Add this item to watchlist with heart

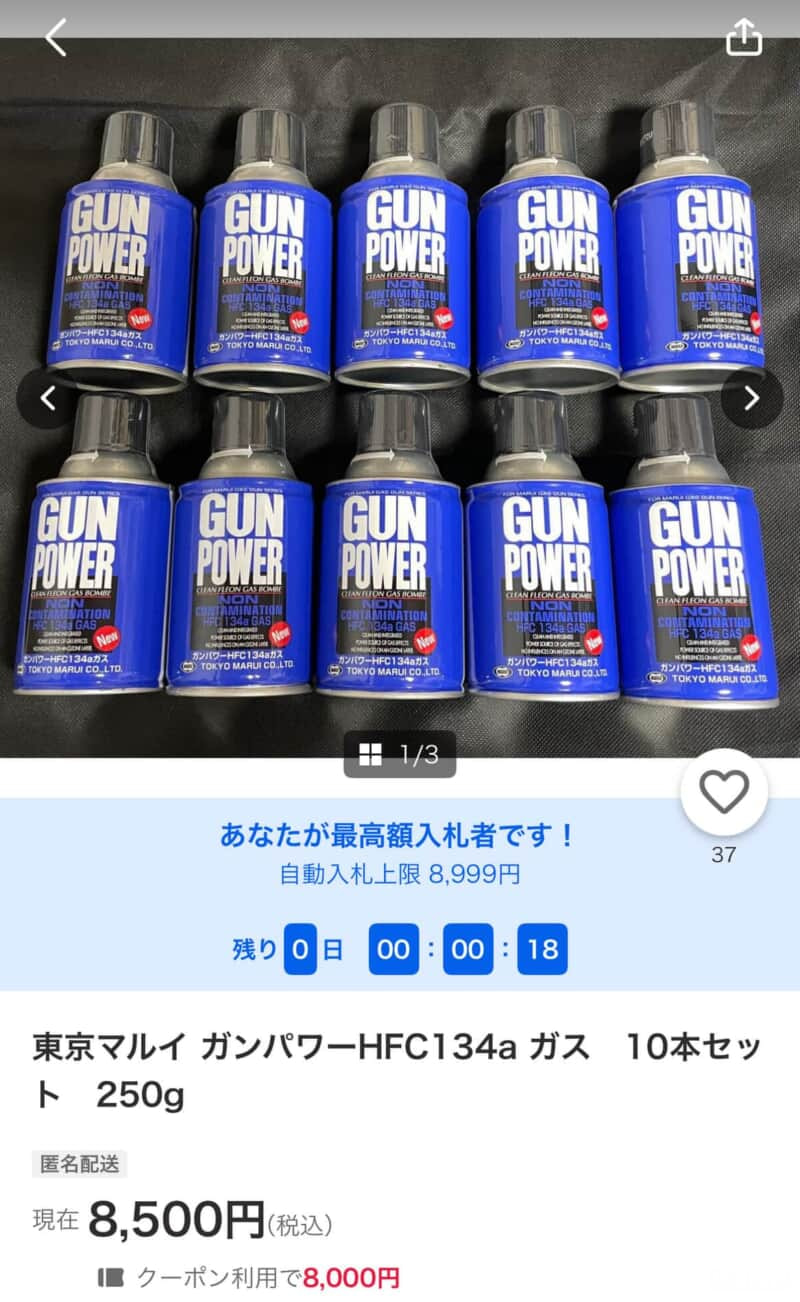(724, 793)
